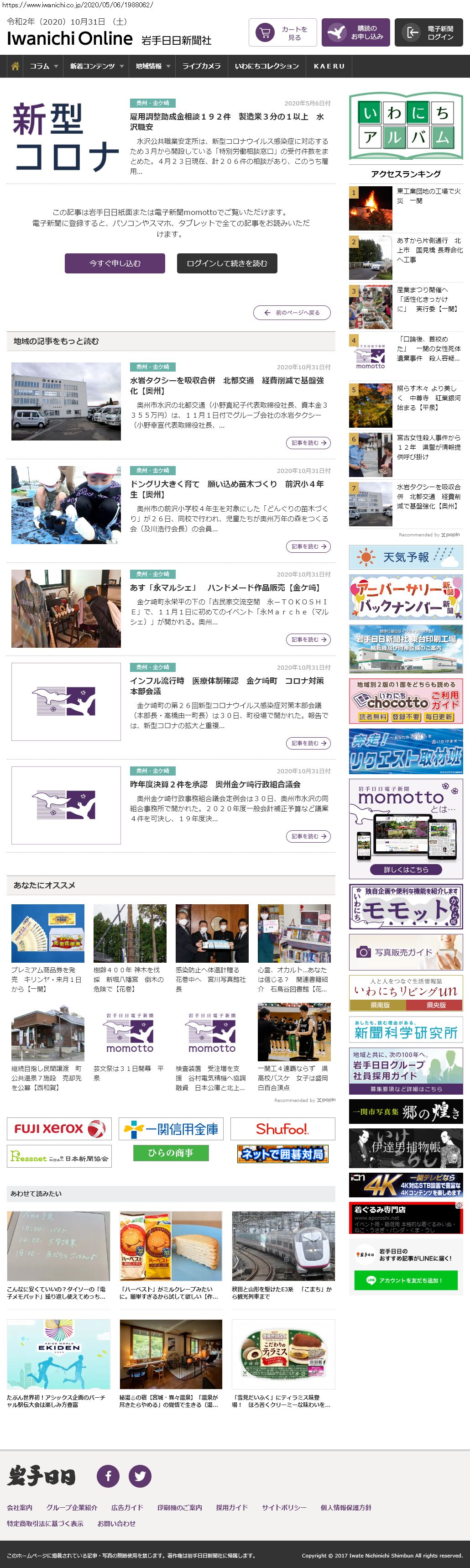Expand the 新着コンテンツ menu
The image size is (470, 1568).
pos(97,66)
